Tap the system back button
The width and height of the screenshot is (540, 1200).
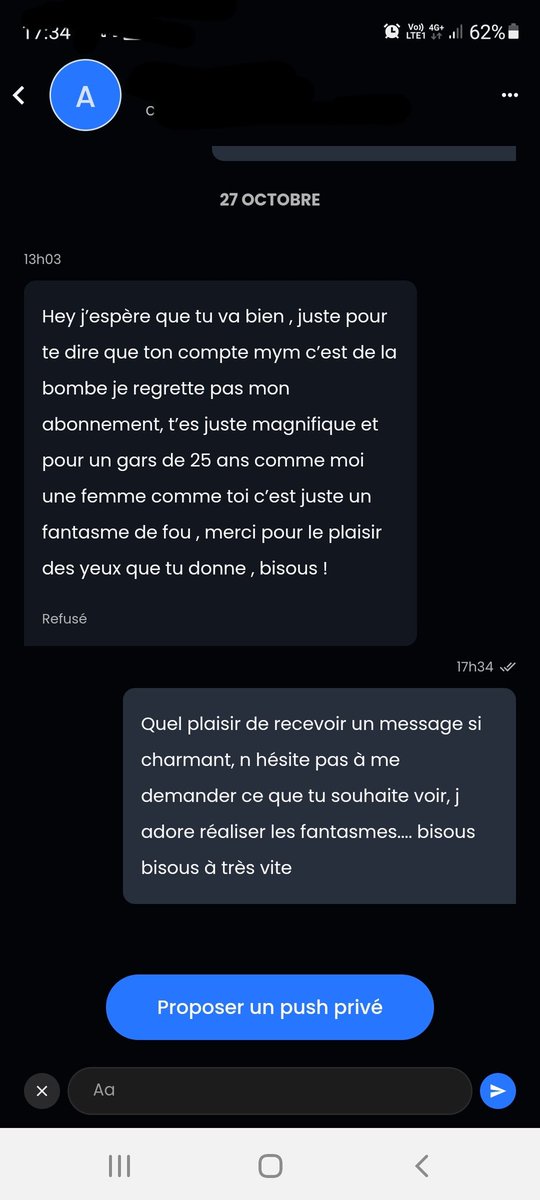(x=422, y=1165)
